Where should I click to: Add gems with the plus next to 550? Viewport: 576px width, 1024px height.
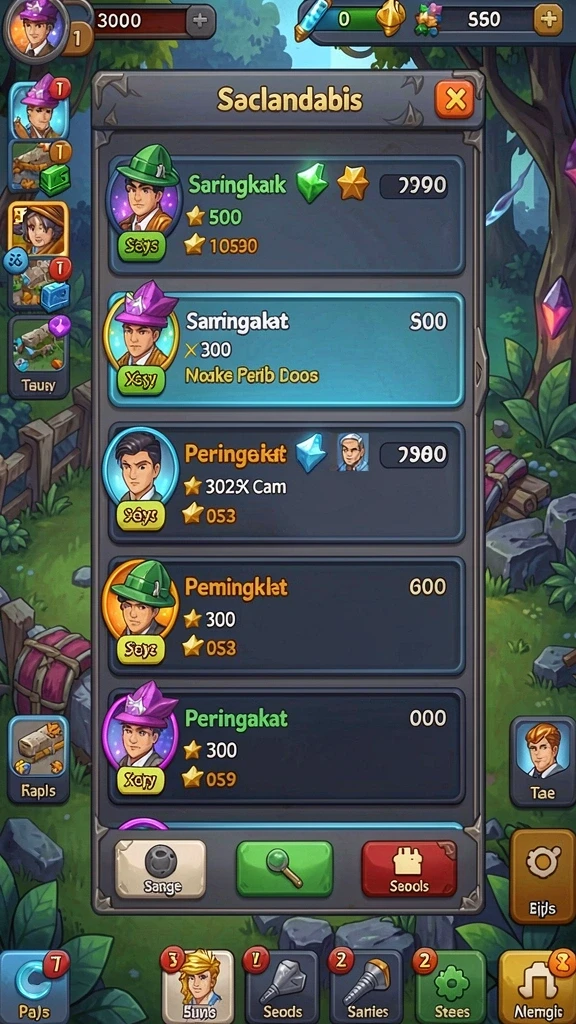point(548,20)
